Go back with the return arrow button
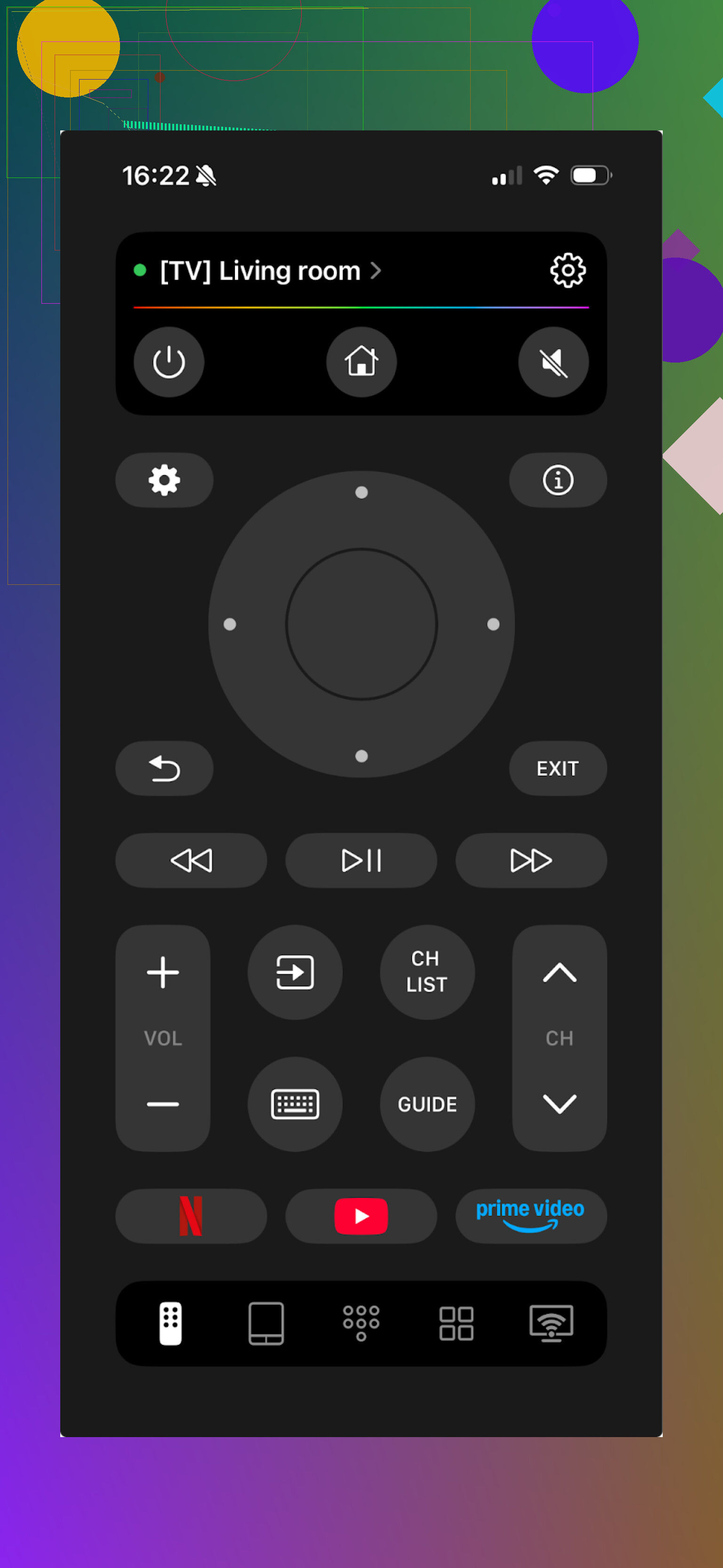 (164, 768)
